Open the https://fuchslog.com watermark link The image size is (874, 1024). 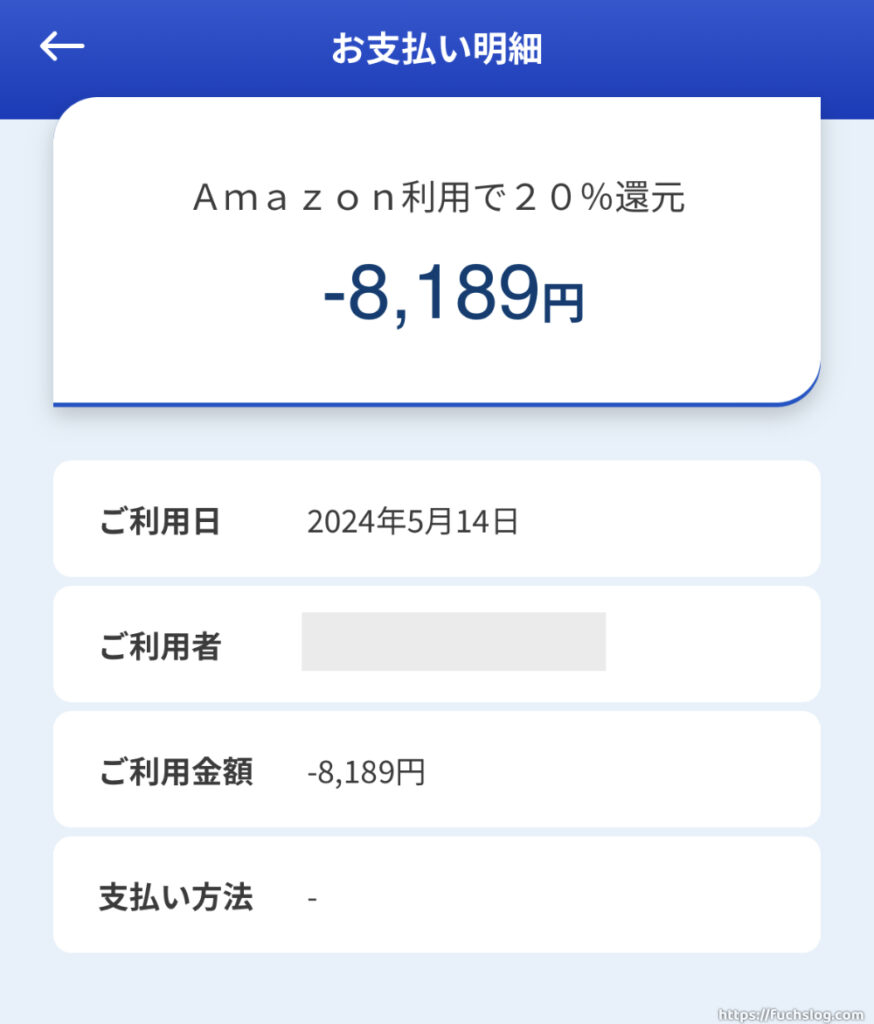pos(790,1012)
